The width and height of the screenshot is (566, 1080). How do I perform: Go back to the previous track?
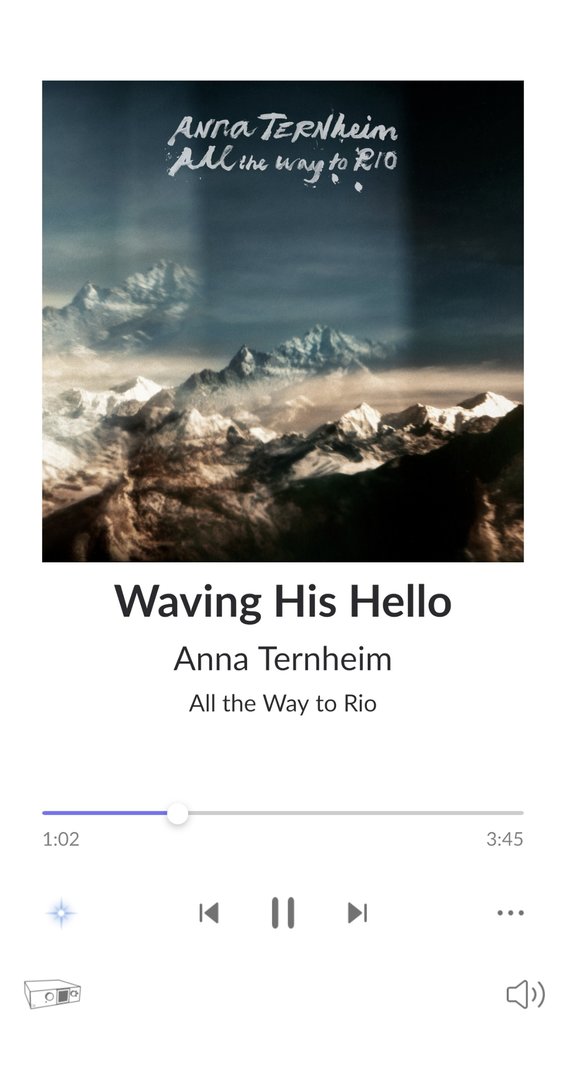tap(209, 913)
